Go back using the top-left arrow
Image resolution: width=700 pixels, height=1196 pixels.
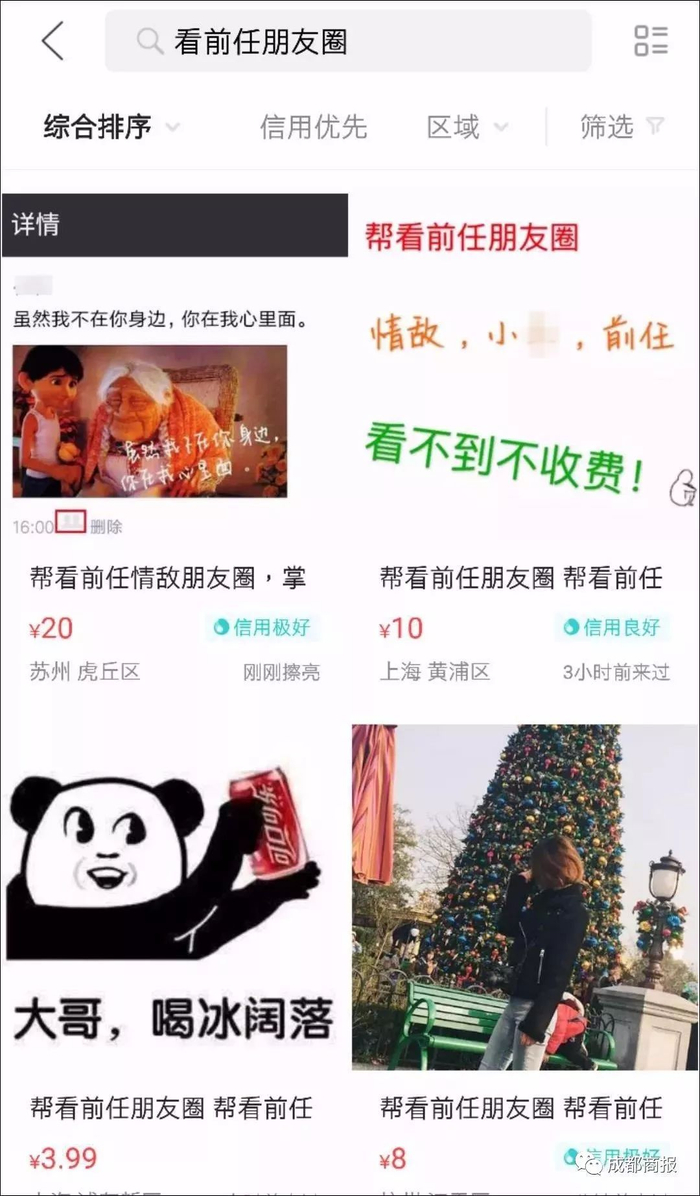[x=52, y=41]
